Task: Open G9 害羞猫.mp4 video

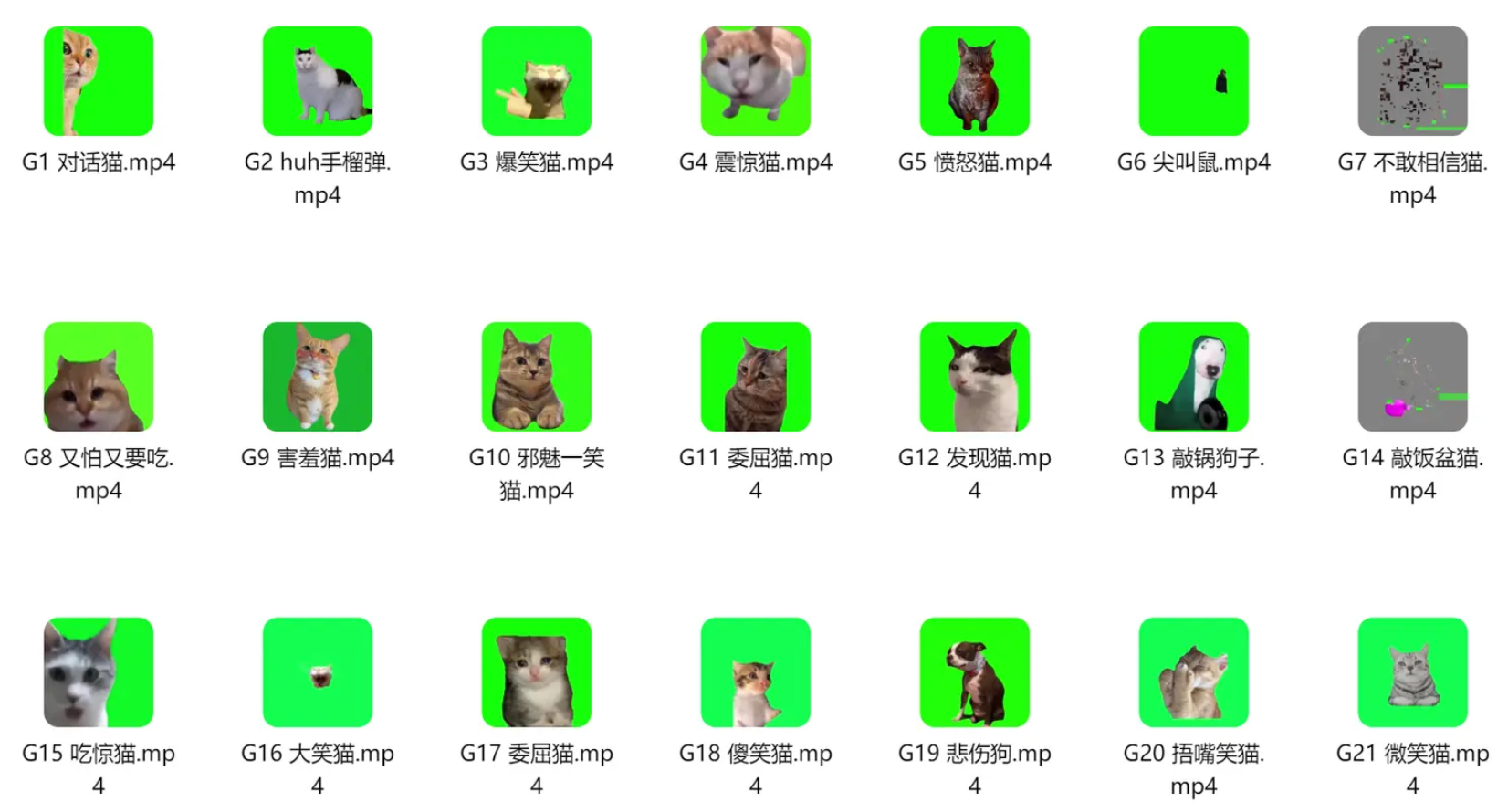Action: pyautogui.click(x=318, y=377)
